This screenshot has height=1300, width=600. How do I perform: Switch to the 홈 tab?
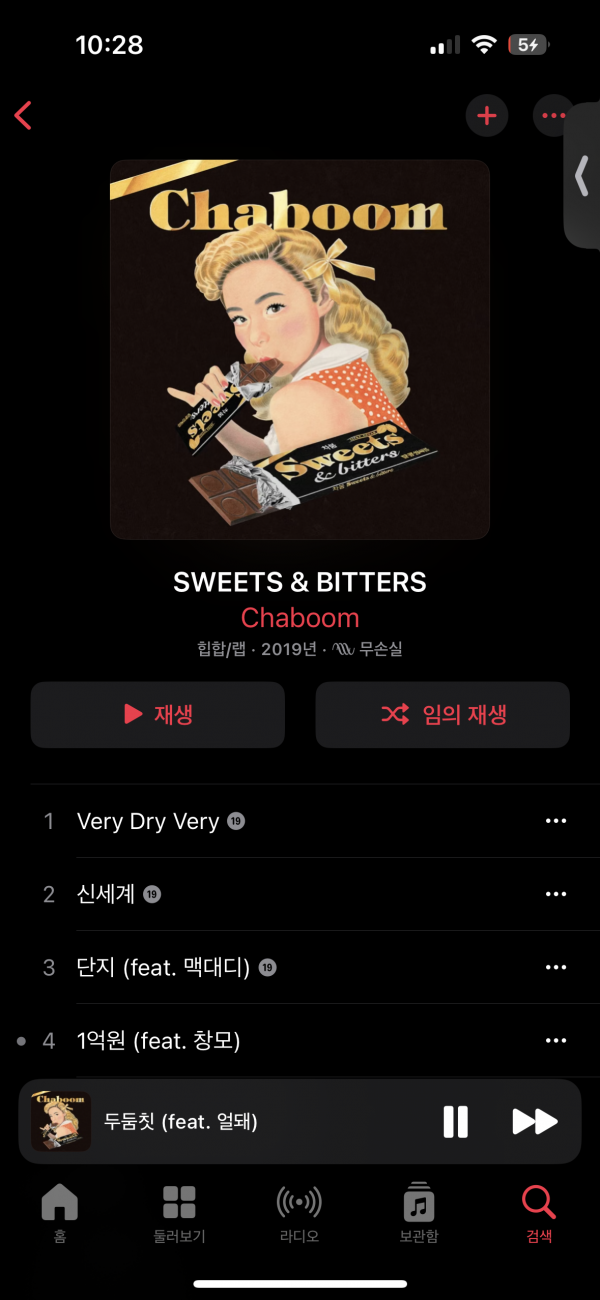tap(60, 1212)
